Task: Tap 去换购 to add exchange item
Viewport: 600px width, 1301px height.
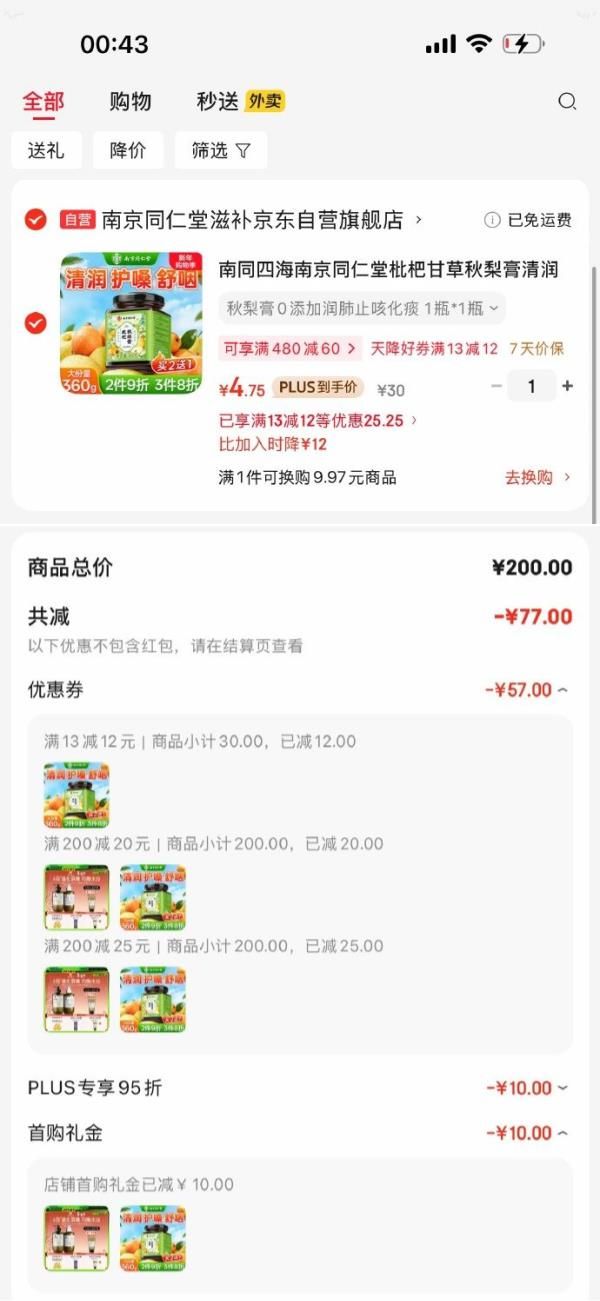Action: [537, 477]
